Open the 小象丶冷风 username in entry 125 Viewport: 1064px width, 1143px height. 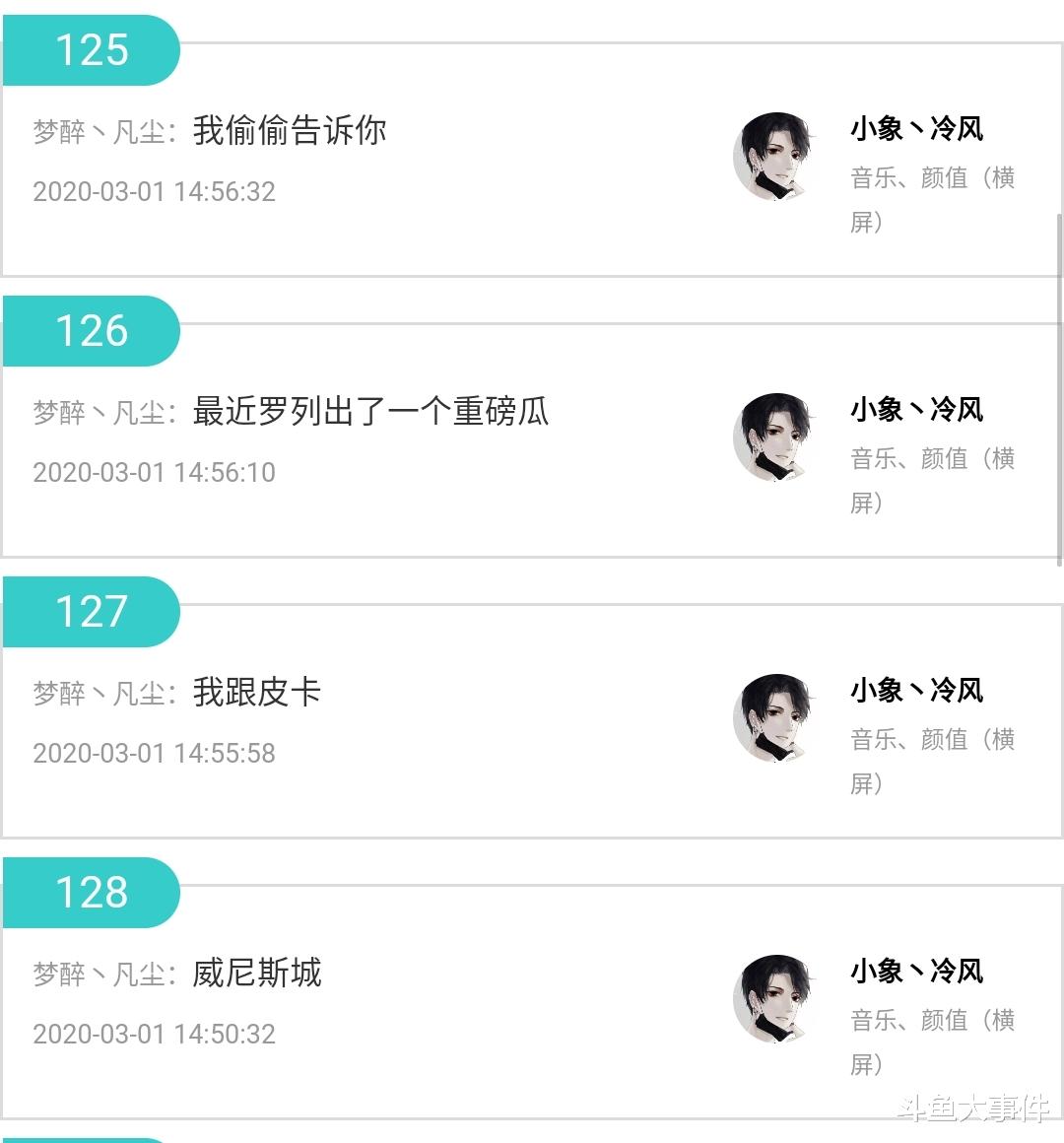(x=916, y=129)
